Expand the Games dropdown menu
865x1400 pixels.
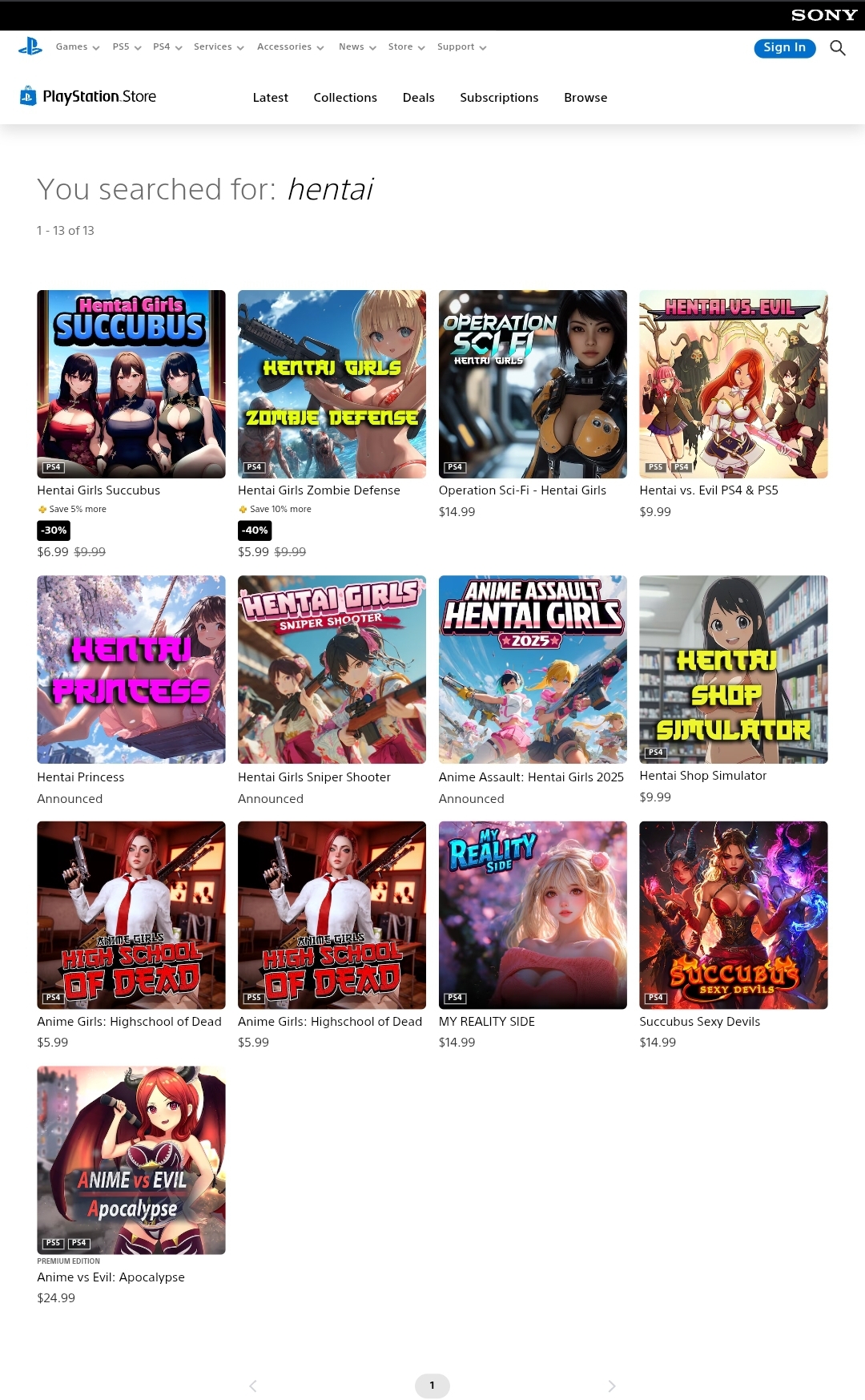point(78,47)
